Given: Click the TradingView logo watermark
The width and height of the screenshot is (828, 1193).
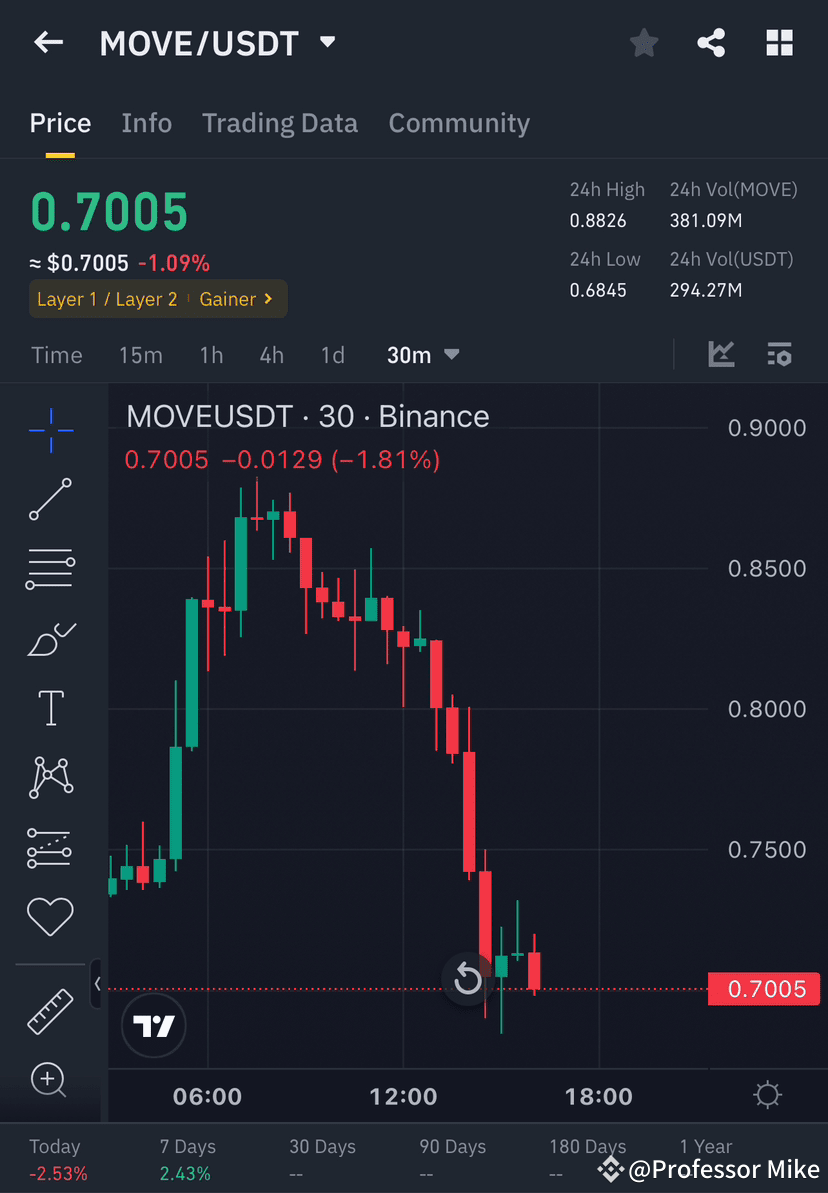Looking at the screenshot, I should 153,1026.
